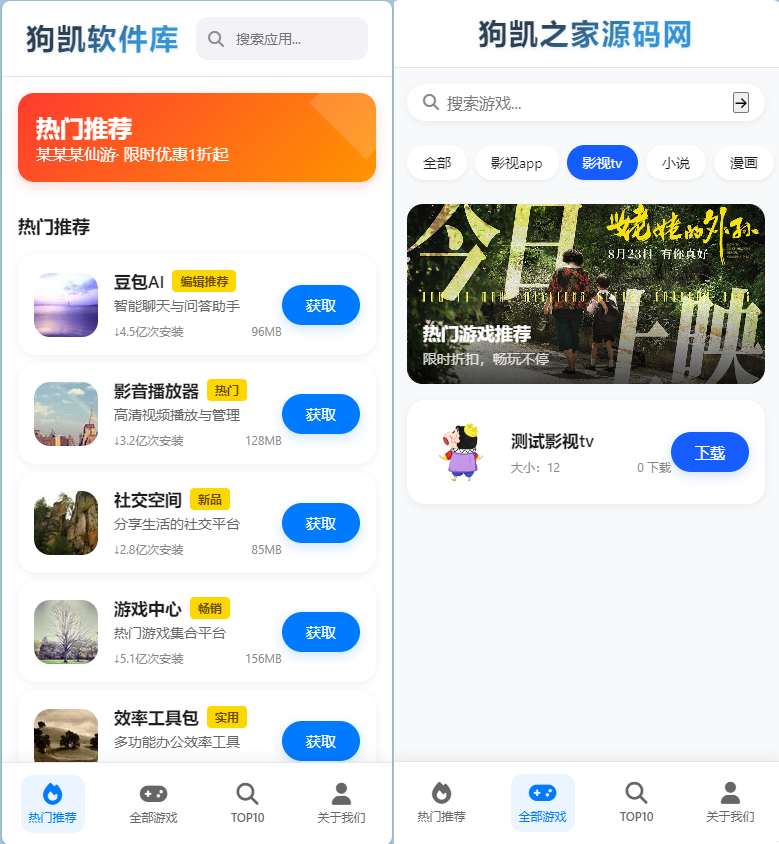Select the 全部 category chip
This screenshot has width=779, height=844.
coord(437,163)
